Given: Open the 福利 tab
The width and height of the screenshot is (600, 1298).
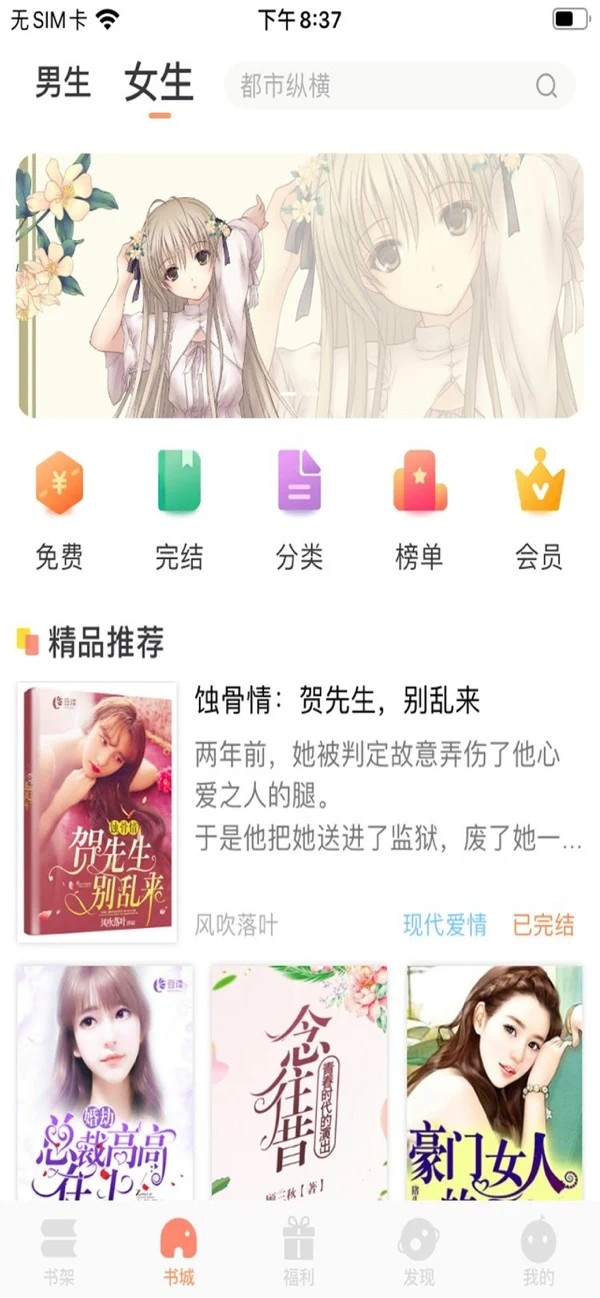Looking at the screenshot, I should (x=298, y=1250).
